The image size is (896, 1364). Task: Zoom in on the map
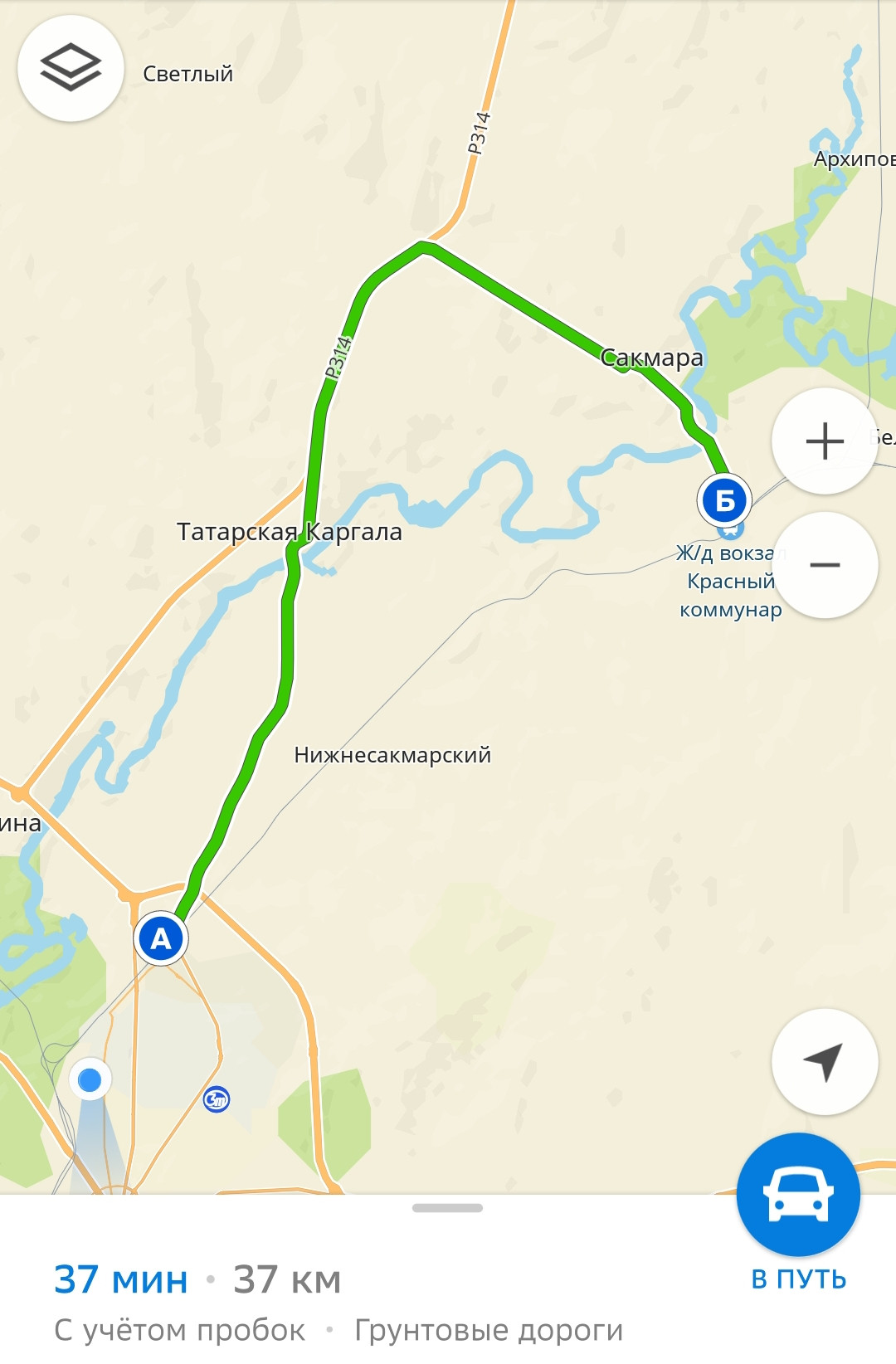(825, 441)
